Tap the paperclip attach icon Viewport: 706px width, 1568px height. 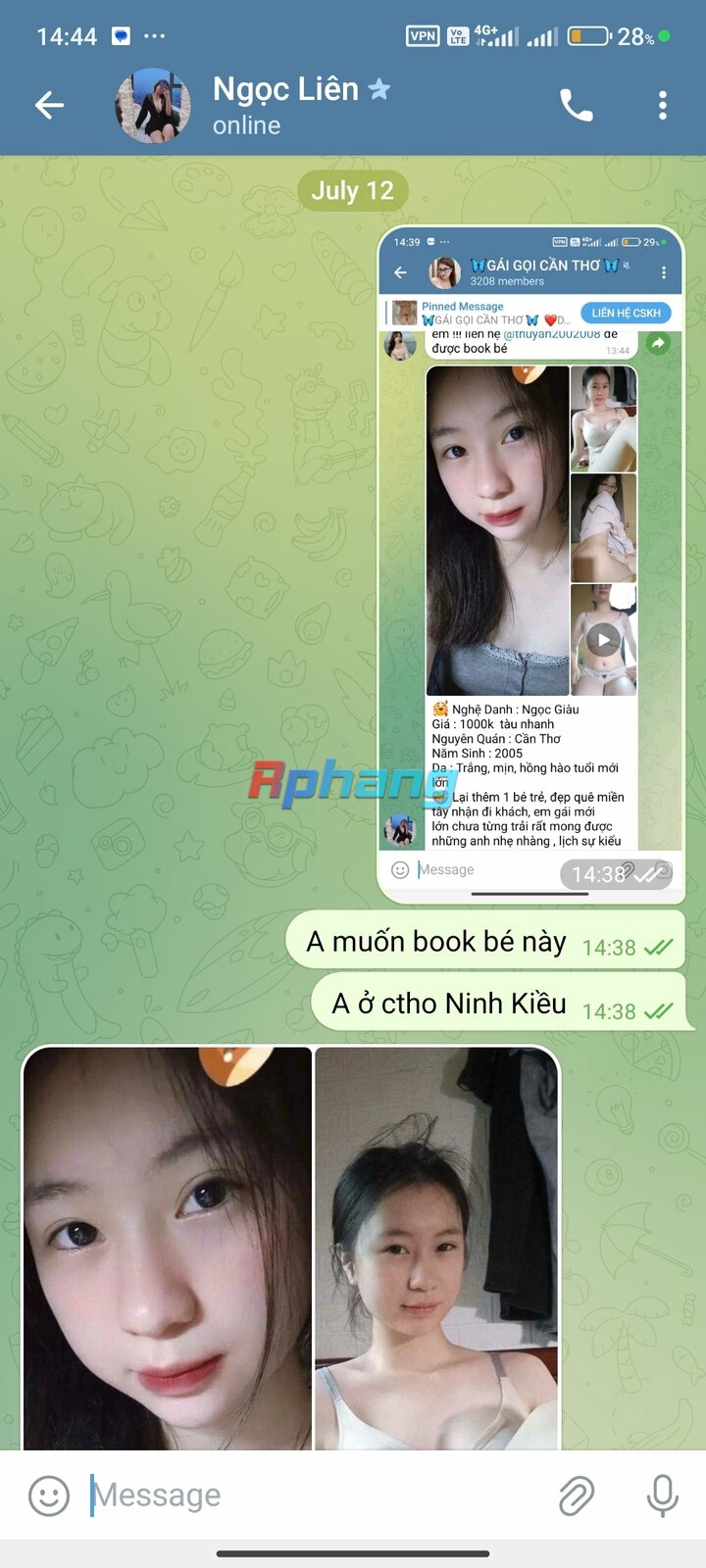click(x=577, y=1495)
